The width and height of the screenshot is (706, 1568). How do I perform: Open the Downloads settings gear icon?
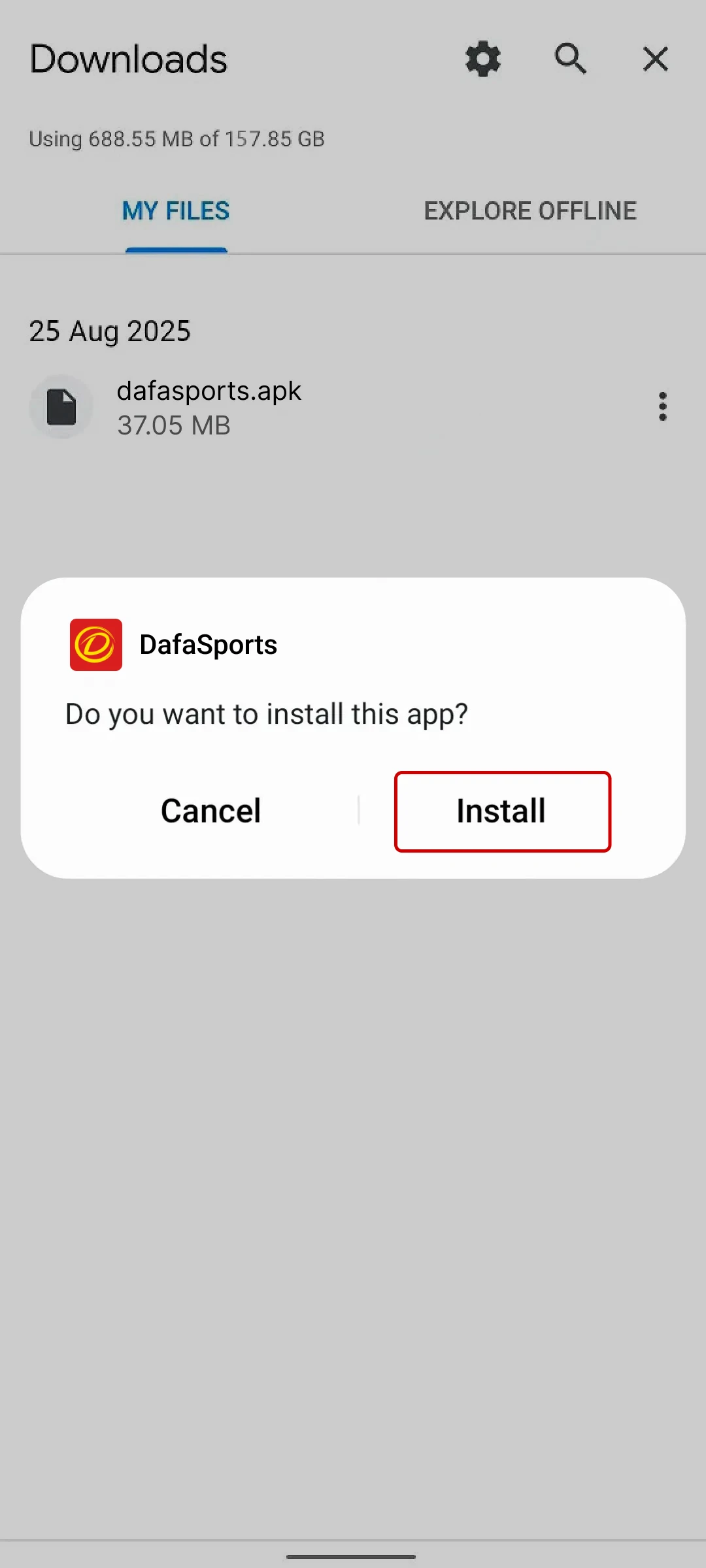482,59
